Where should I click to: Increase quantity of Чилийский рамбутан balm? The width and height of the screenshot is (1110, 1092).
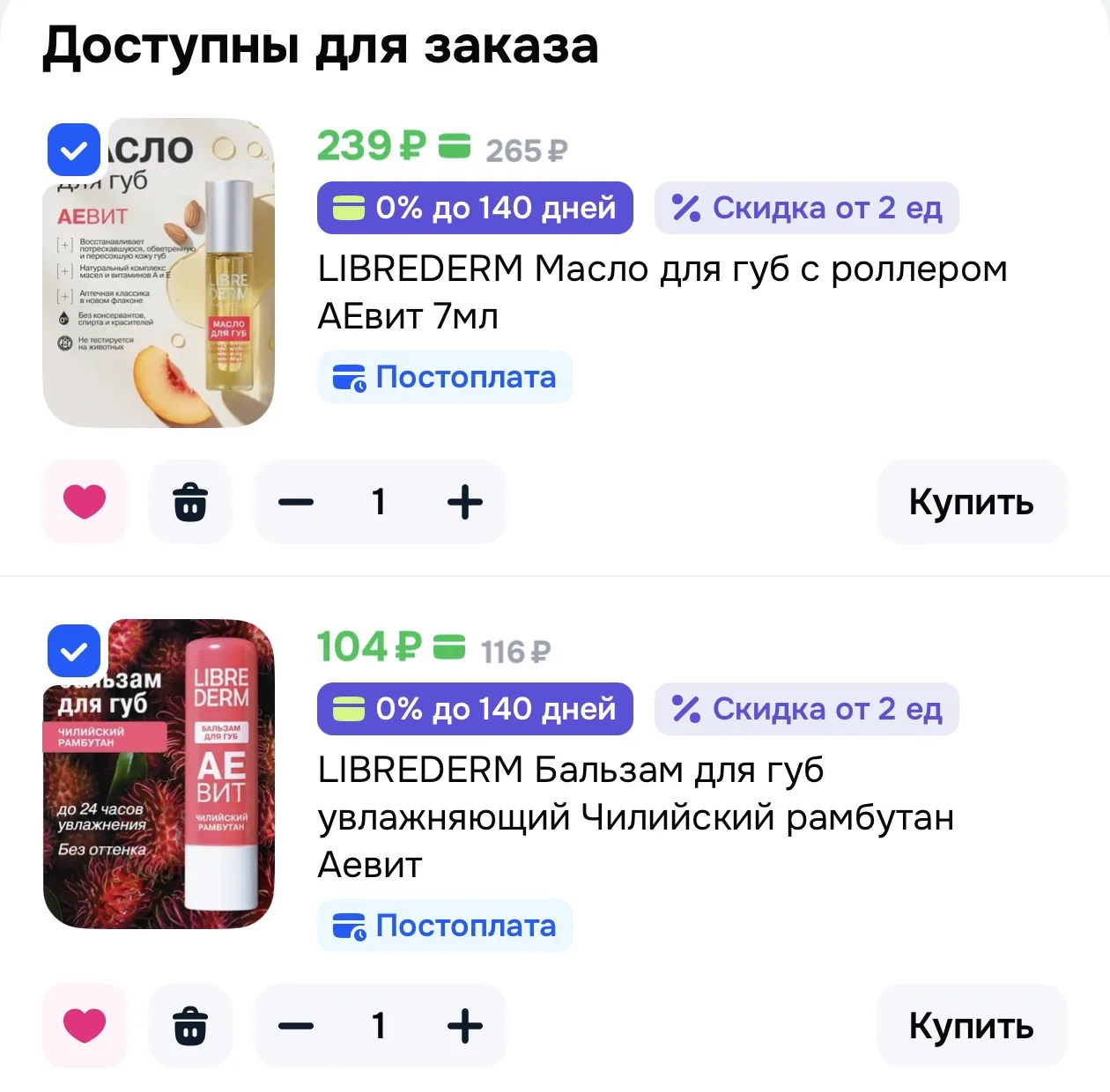pyautogui.click(x=465, y=1026)
